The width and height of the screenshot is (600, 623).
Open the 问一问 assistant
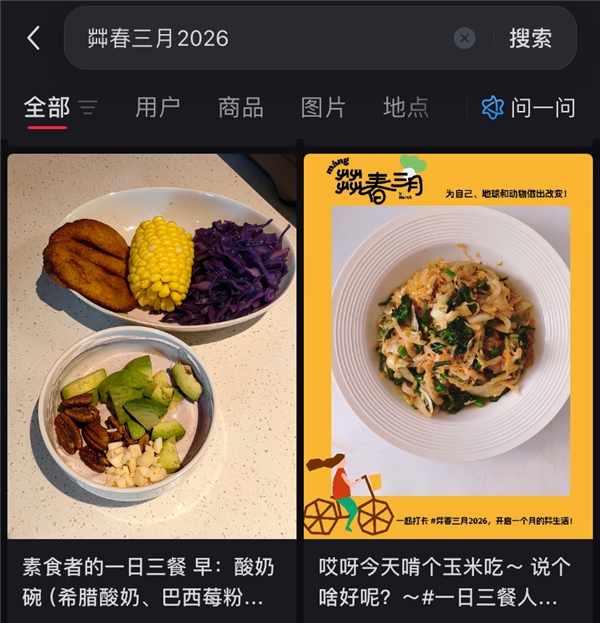click(x=529, y=107)
